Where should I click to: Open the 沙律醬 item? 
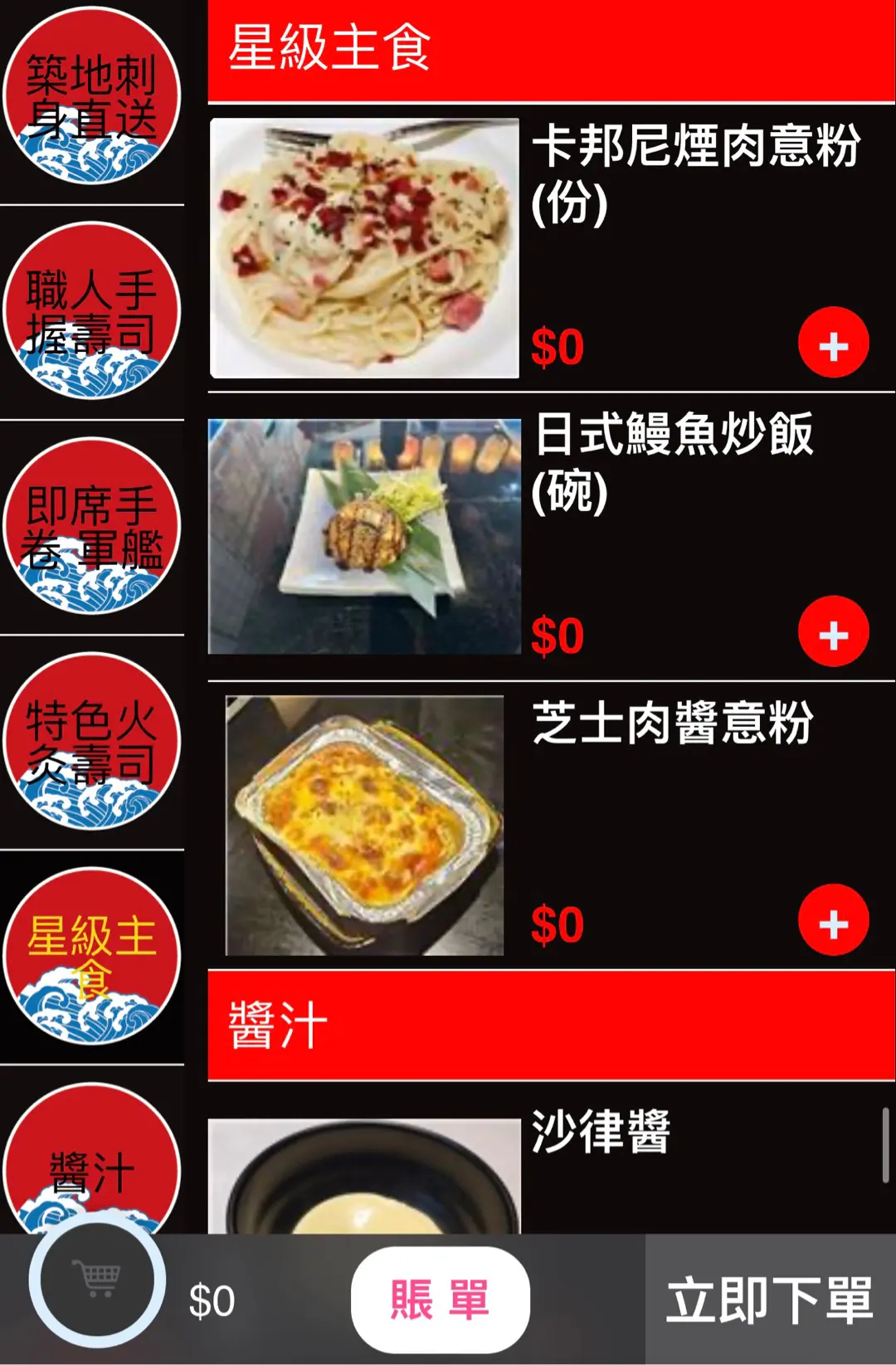(x=600, y=1131)
